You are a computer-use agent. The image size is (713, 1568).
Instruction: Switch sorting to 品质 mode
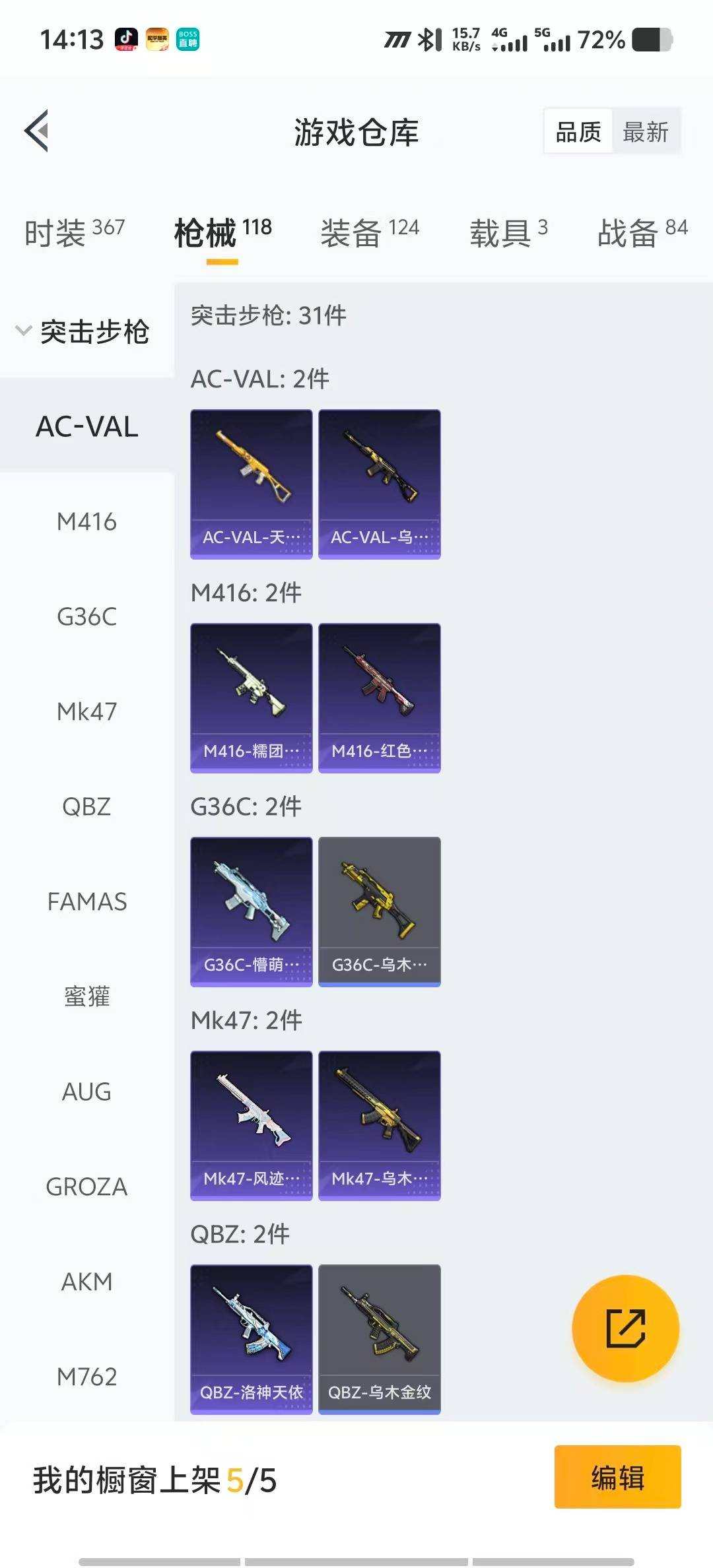click(x=577, y=131)
